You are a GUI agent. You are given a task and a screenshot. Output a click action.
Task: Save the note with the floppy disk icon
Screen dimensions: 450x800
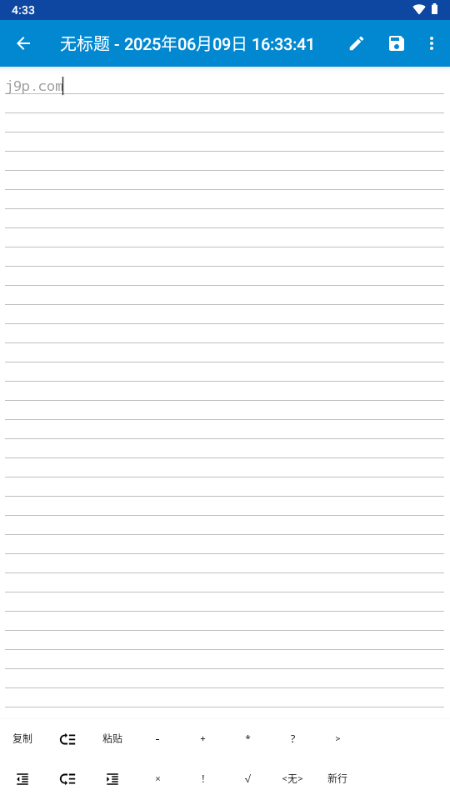tap(396, 44)
